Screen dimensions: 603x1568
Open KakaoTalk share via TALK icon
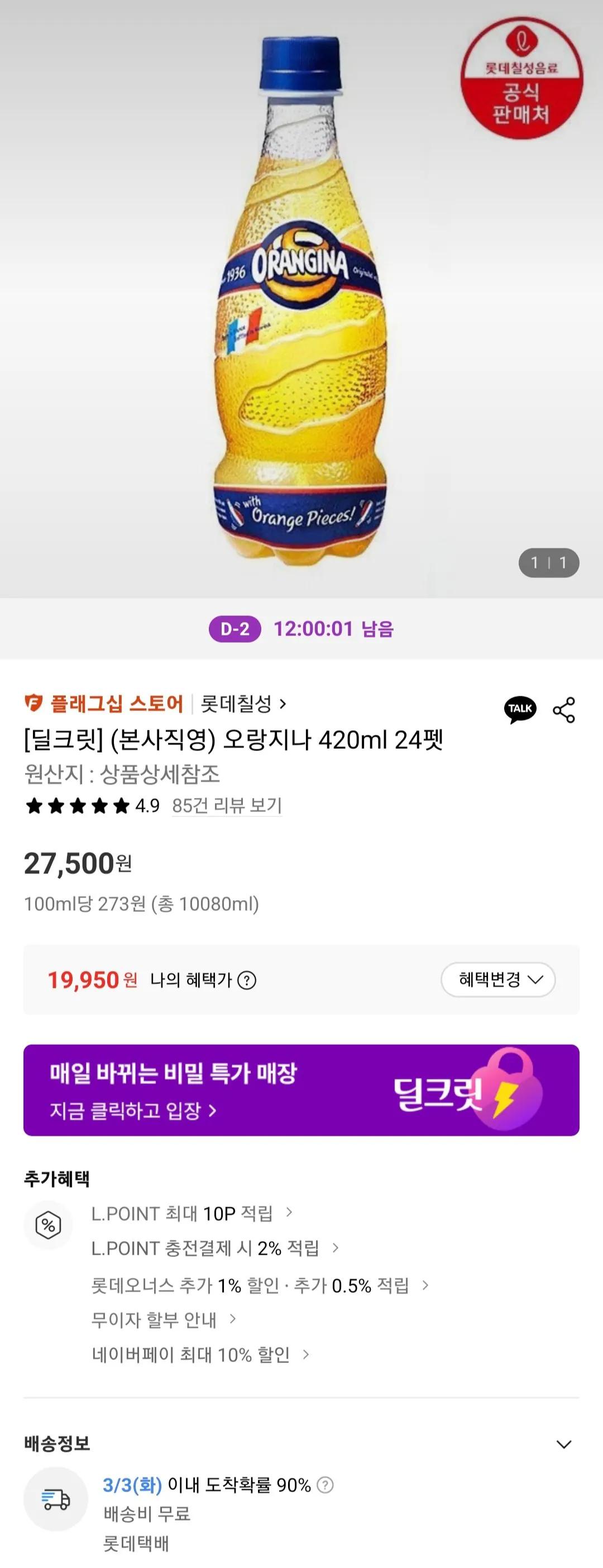522,709
